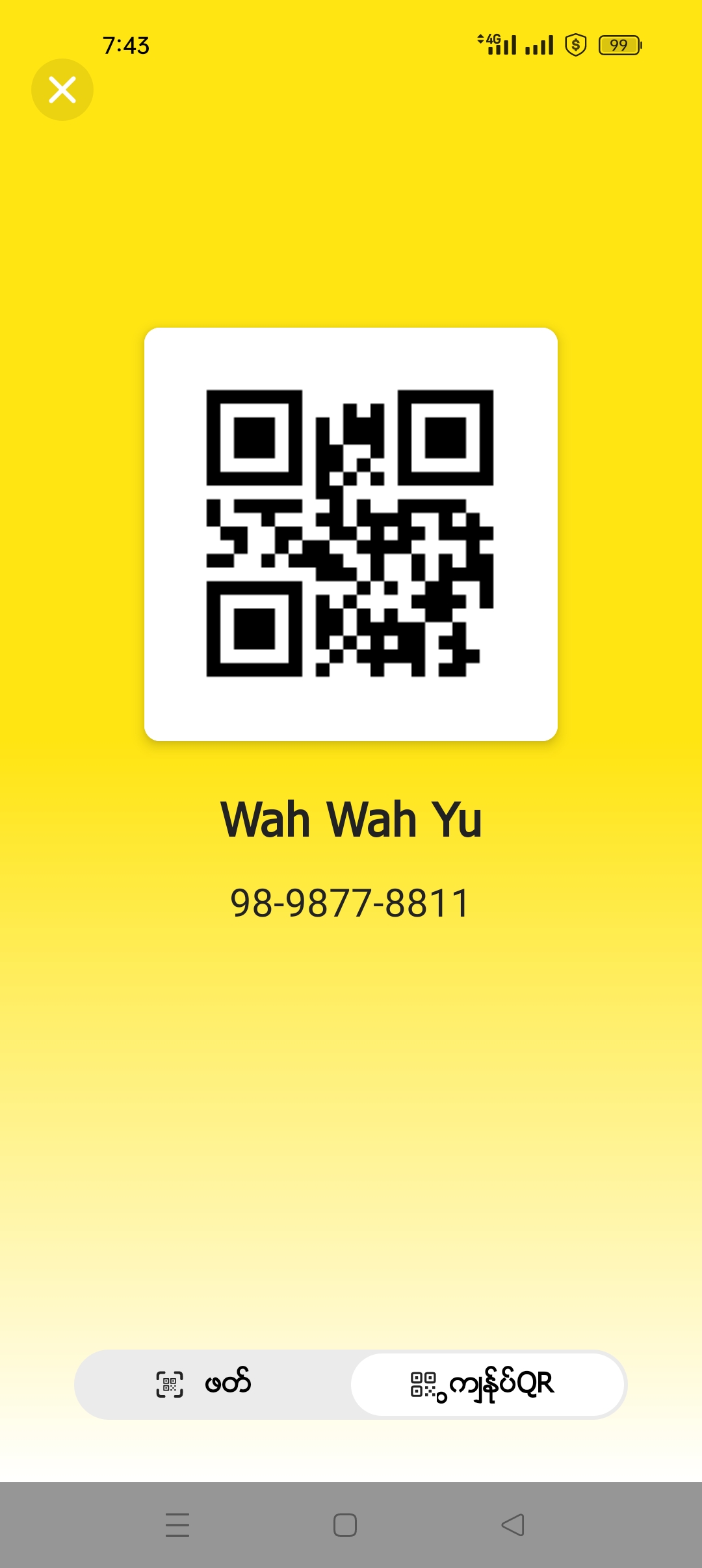Open recent apps menu
This screenshot has height=1568, width=702.
click(x=177, y=1524)
